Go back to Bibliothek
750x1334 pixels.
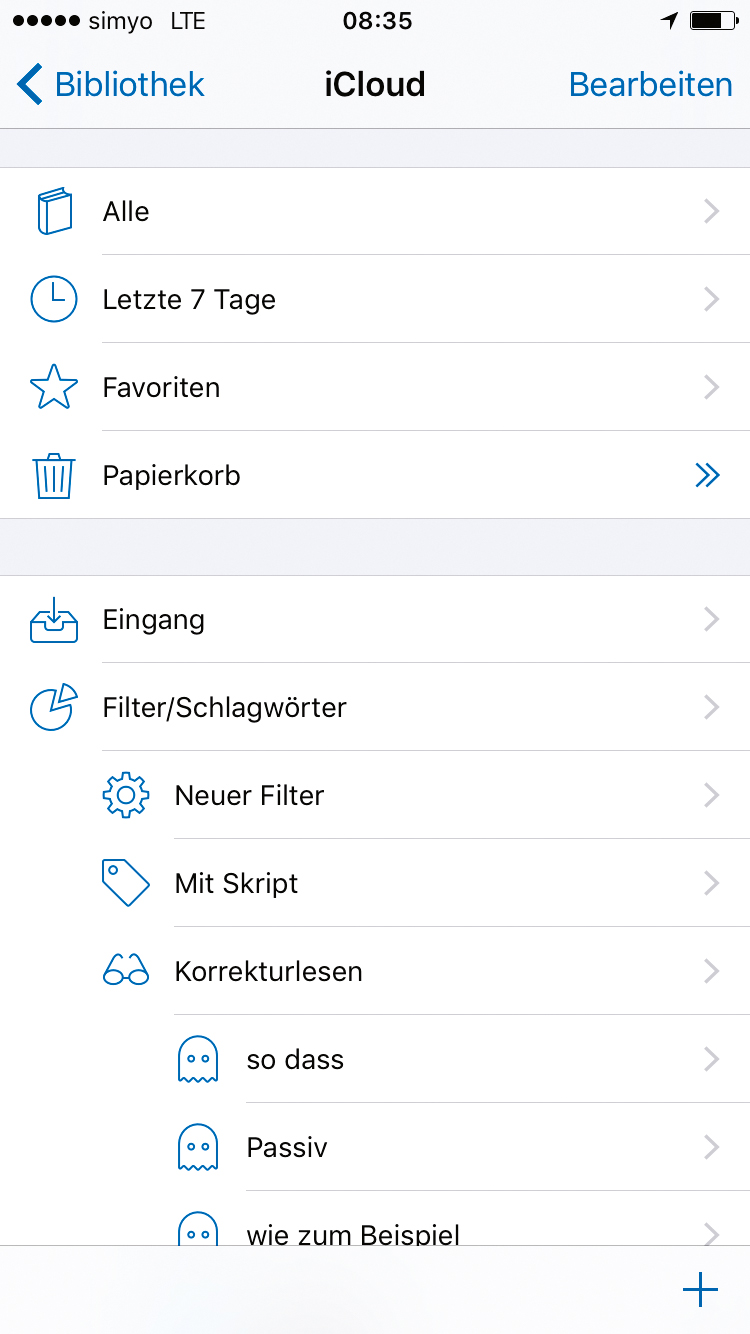(112, 85)
